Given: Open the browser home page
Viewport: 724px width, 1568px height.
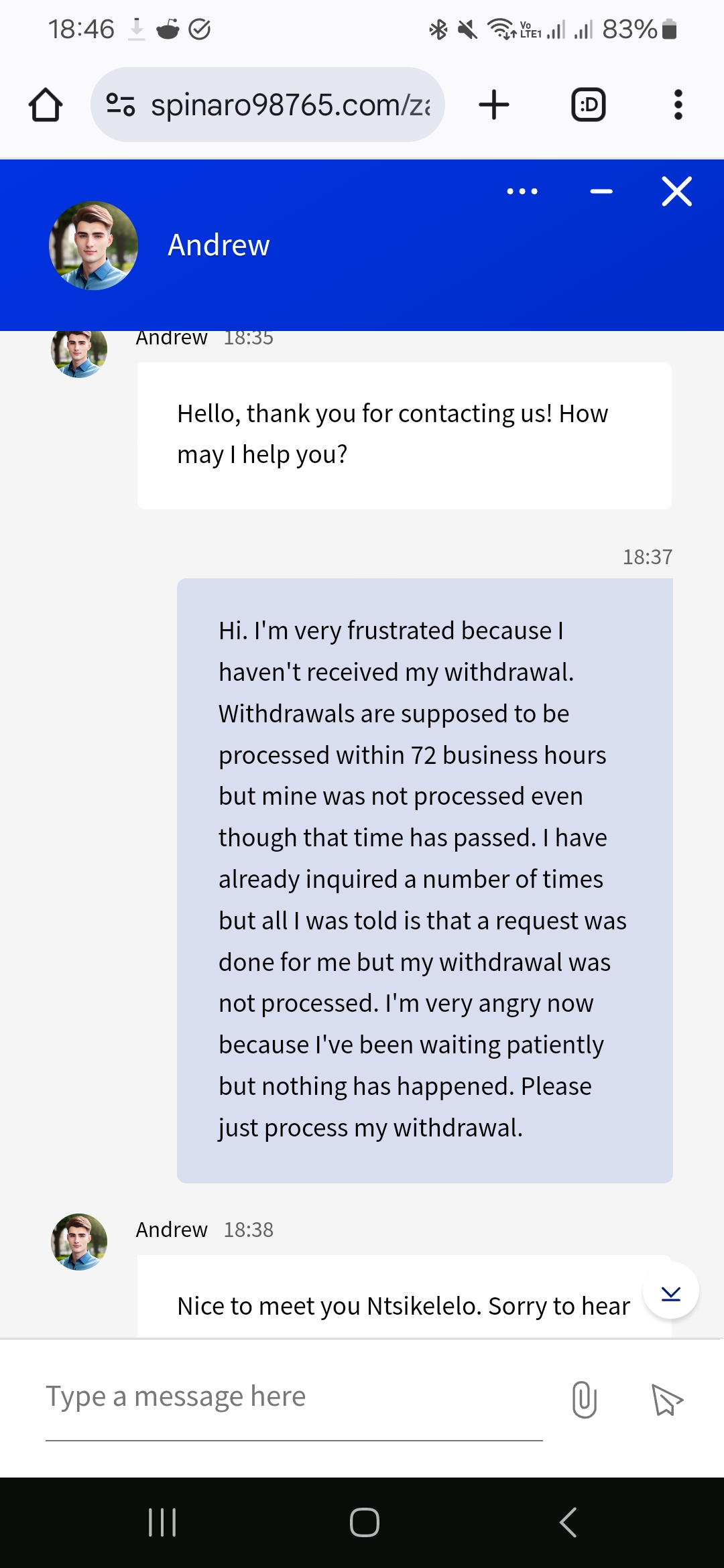Looking at the screenshot, I should (46, 105).
